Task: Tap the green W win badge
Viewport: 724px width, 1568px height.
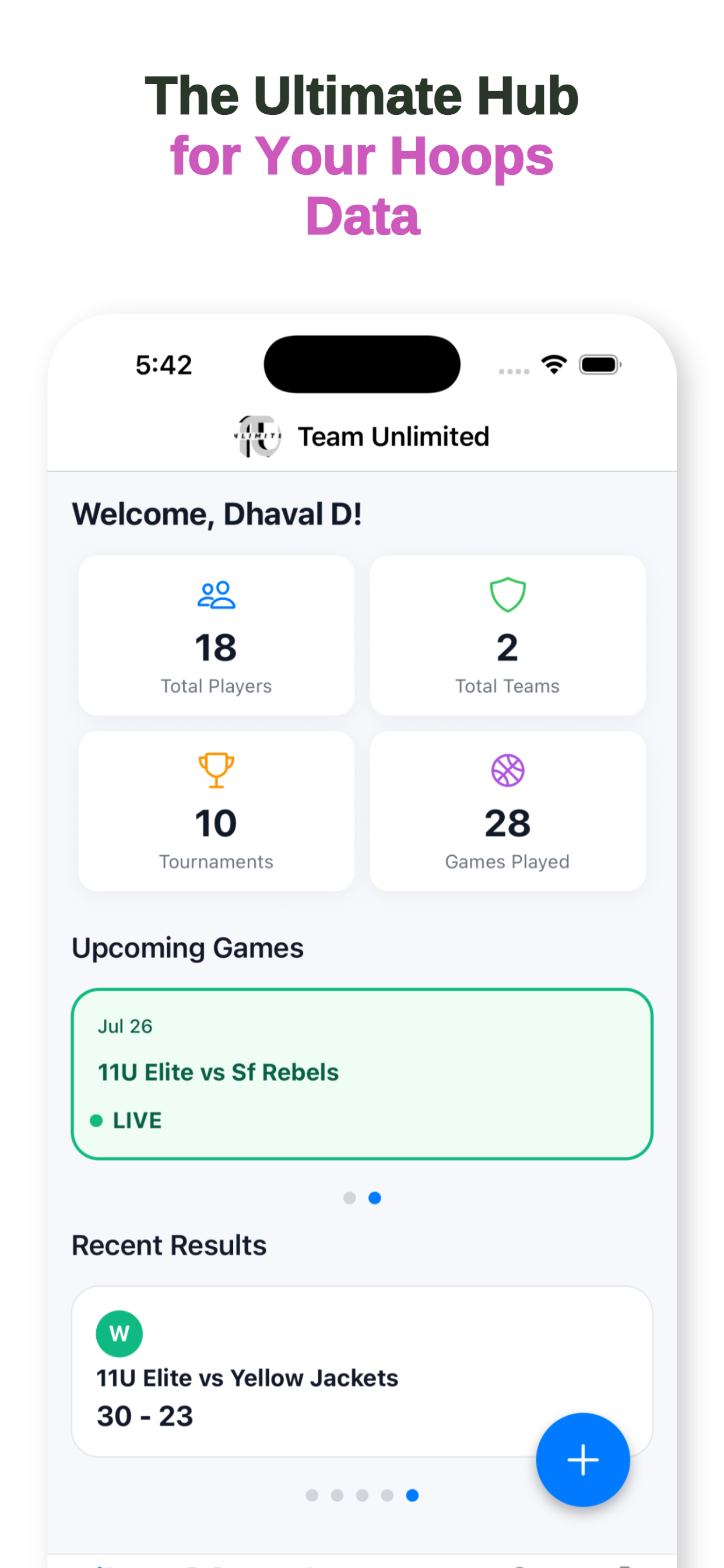Action: pos(120,1333)
